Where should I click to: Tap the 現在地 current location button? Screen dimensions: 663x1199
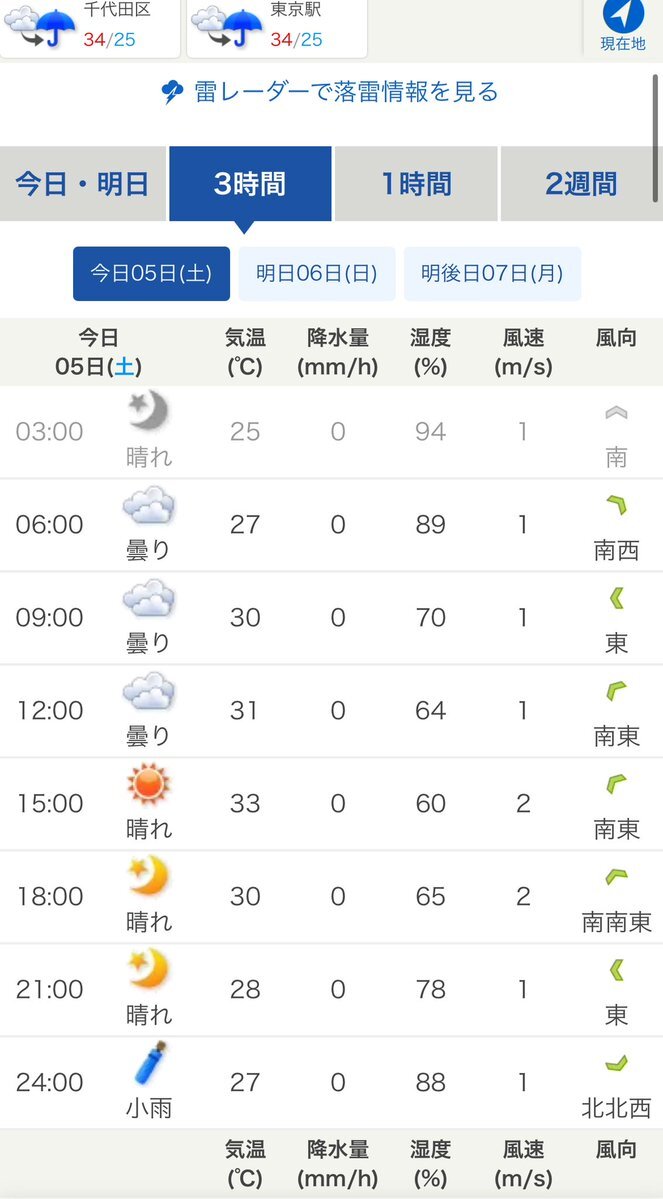tap(622, 27)
